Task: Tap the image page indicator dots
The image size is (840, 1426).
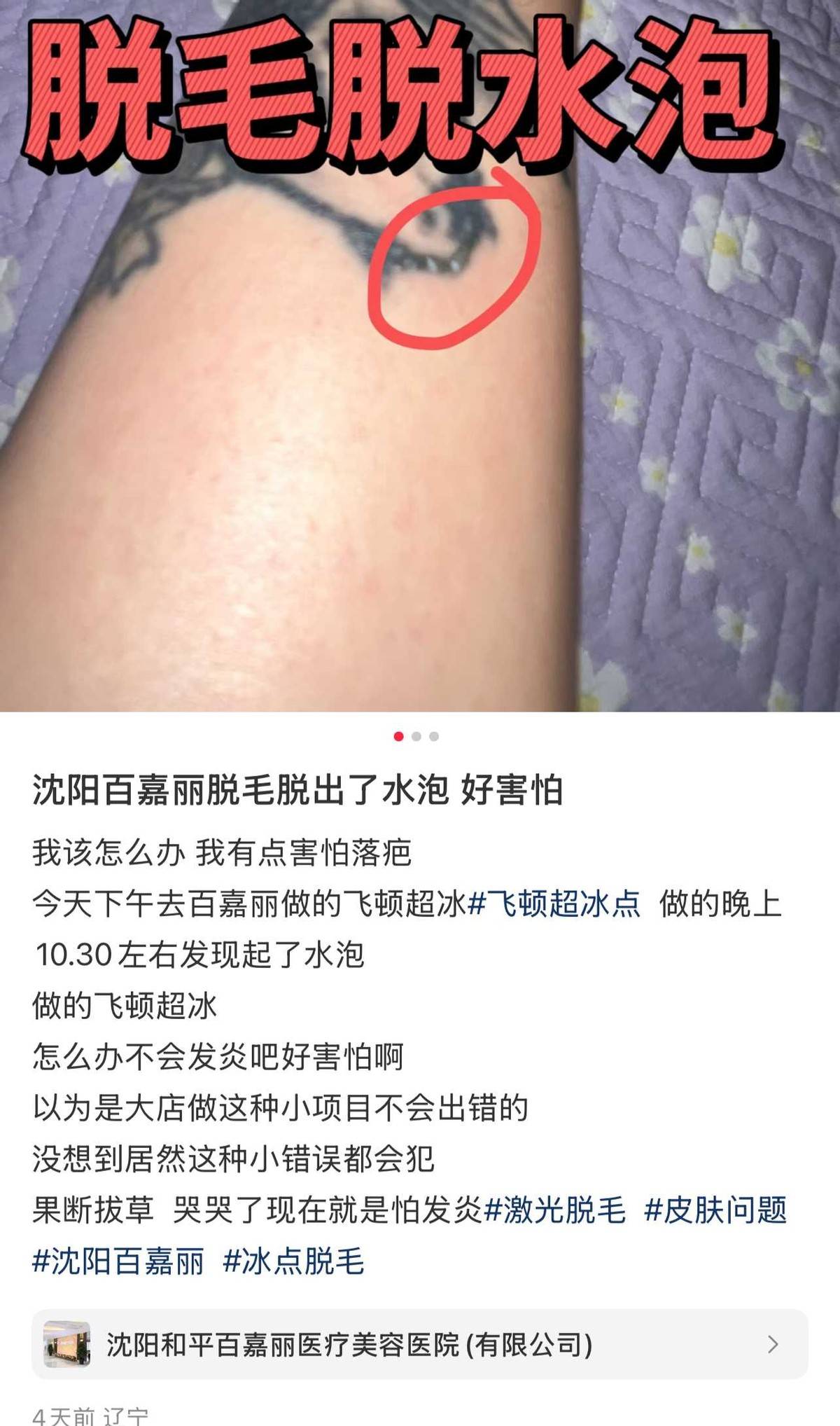Action: click(x=416, y=736)
